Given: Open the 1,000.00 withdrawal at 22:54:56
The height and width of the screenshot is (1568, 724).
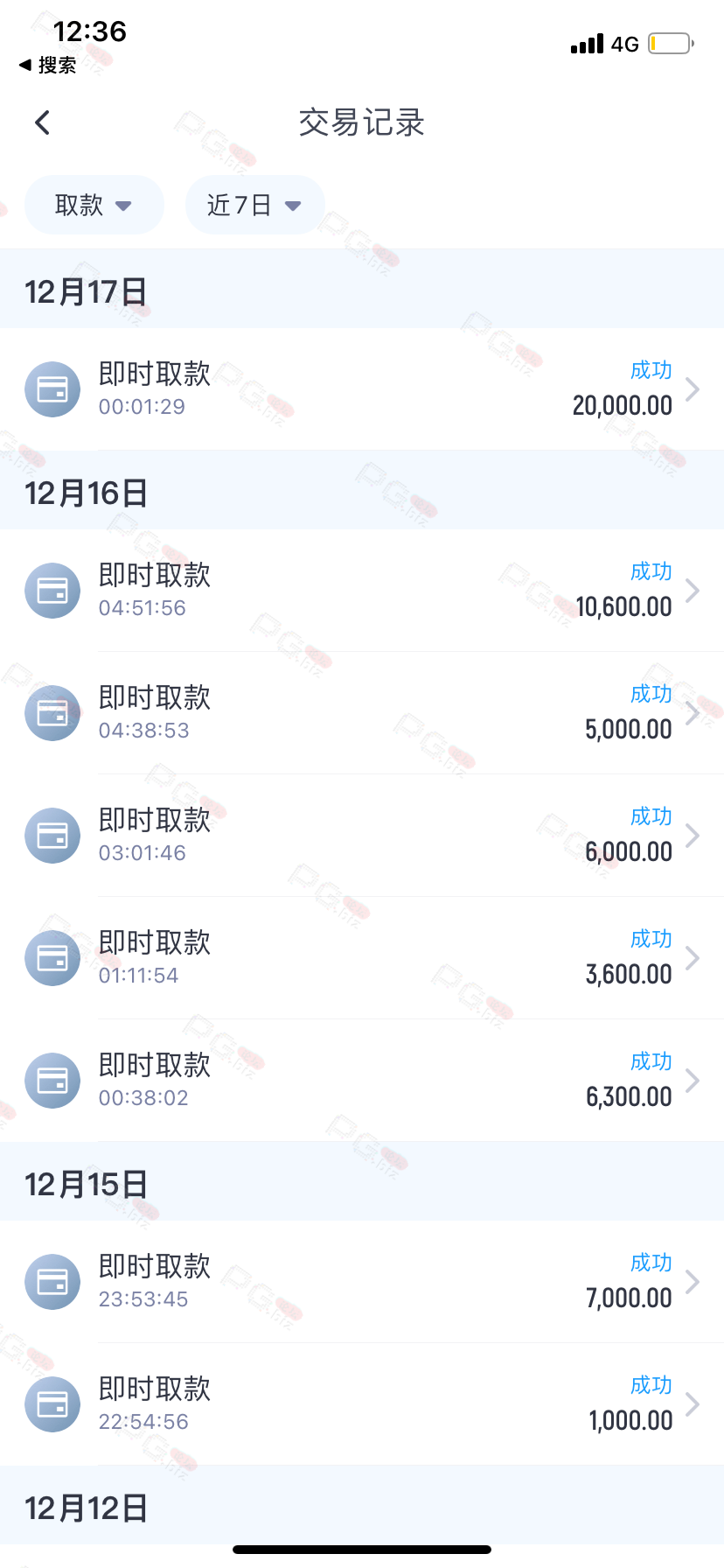Looking at the screenshot, I should coord(362,1404).
